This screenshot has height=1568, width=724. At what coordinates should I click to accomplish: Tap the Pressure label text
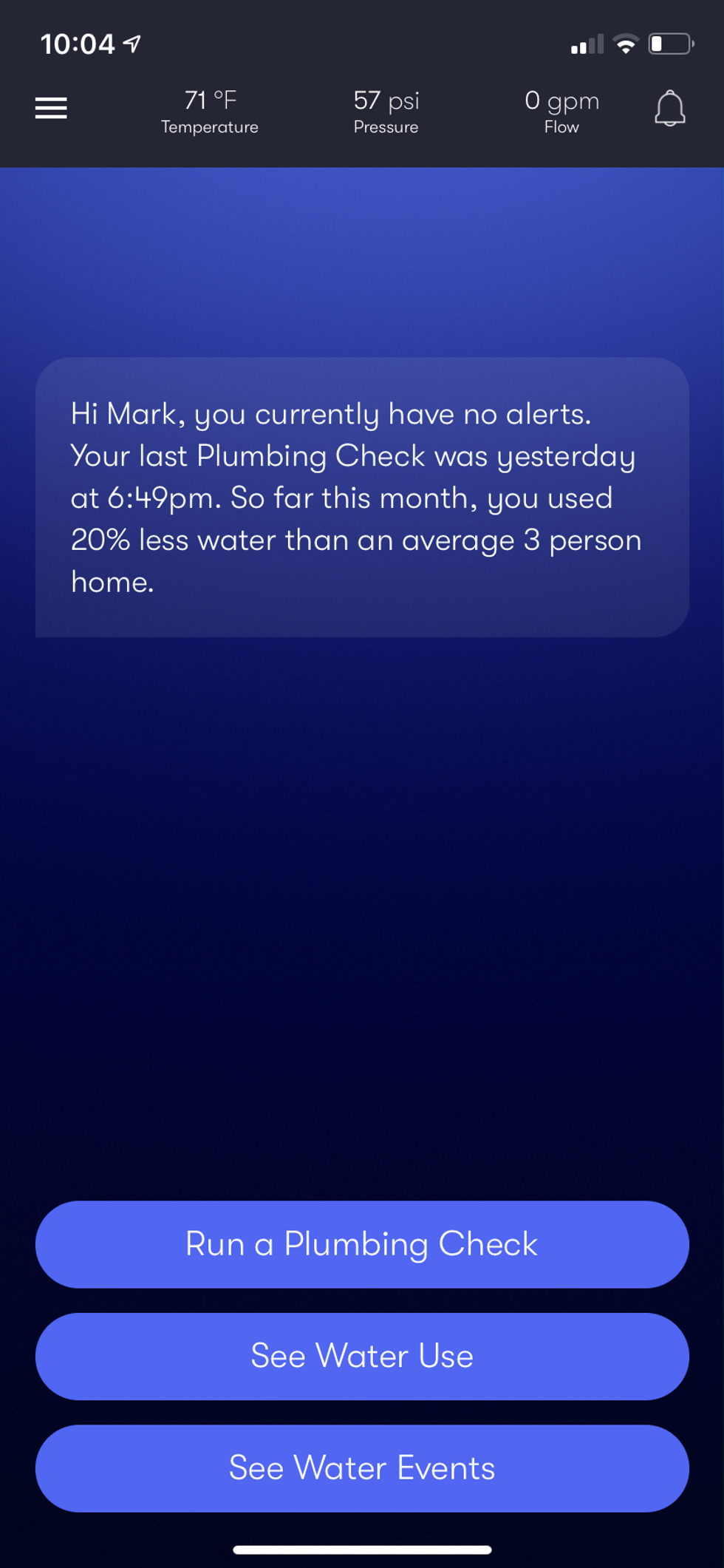(386, 127)
